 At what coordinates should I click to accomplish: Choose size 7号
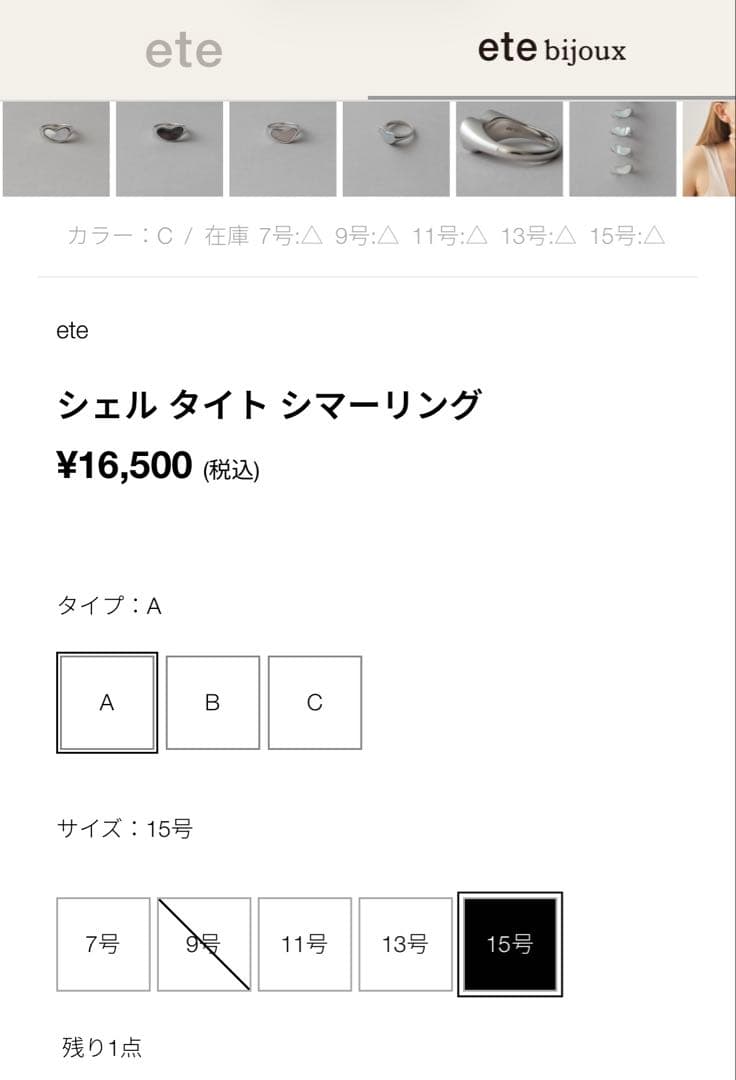click(x=104, y=943)
